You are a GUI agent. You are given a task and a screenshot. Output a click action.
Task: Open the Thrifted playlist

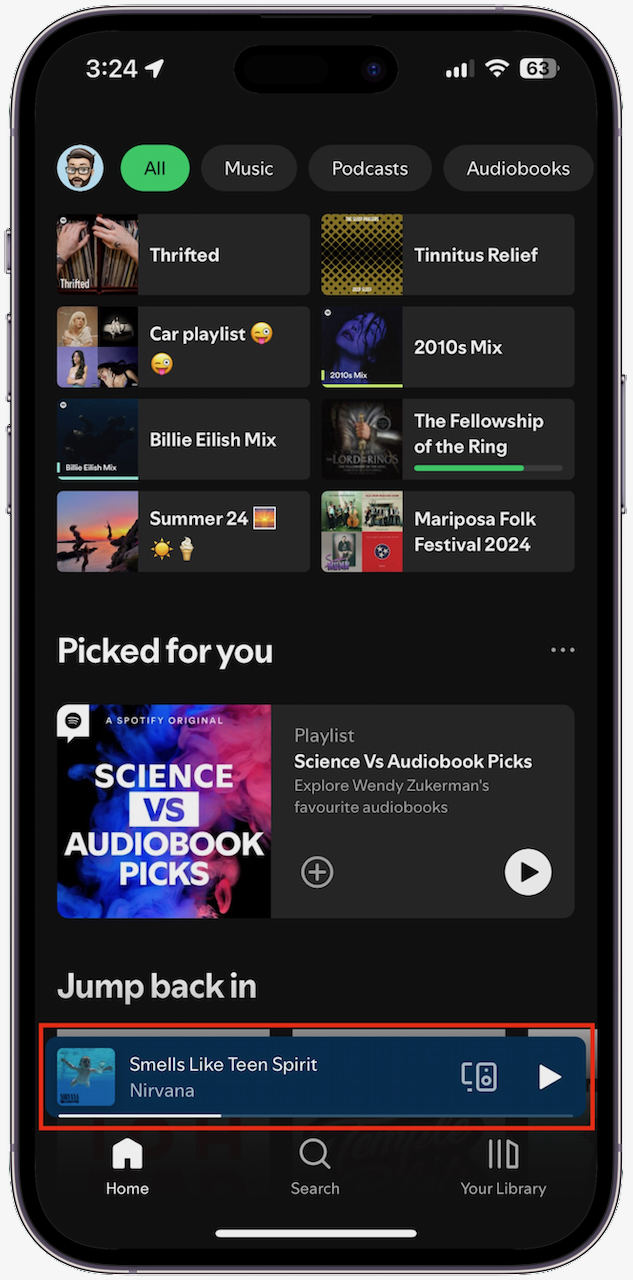183,254
